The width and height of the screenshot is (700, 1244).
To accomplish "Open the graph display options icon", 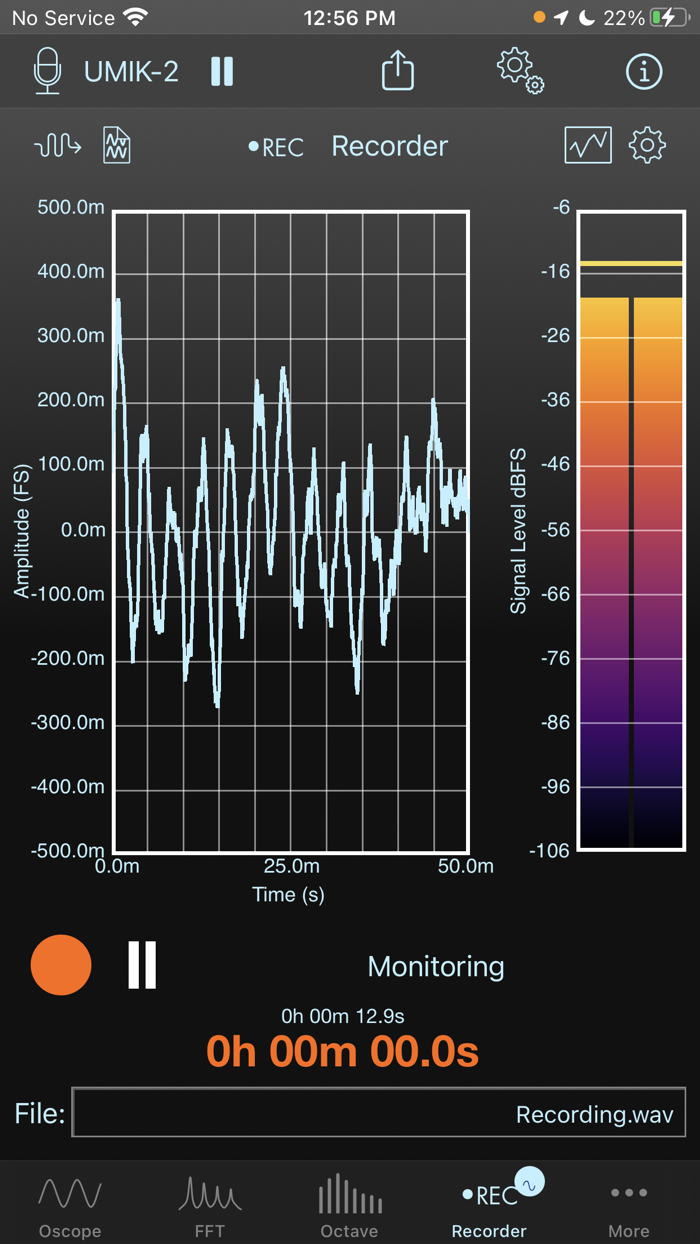I will 588,146.
